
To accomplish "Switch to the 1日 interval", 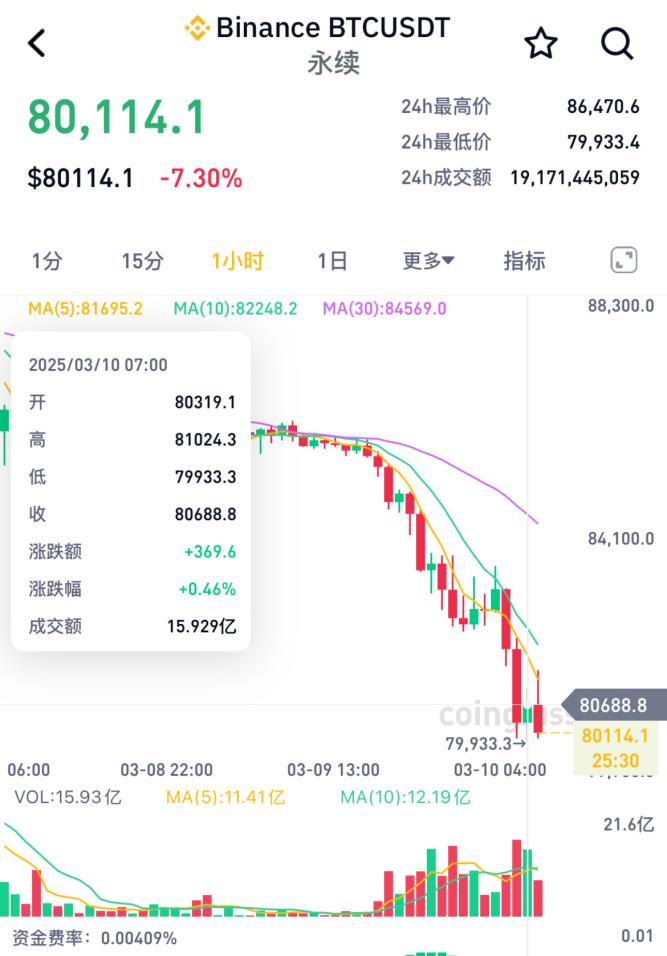I will (332, 261).
